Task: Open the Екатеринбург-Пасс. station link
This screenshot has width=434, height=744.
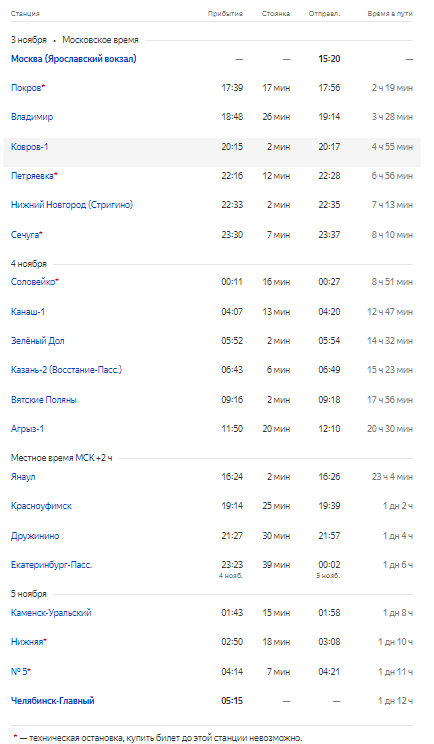Action: (51, 565)
